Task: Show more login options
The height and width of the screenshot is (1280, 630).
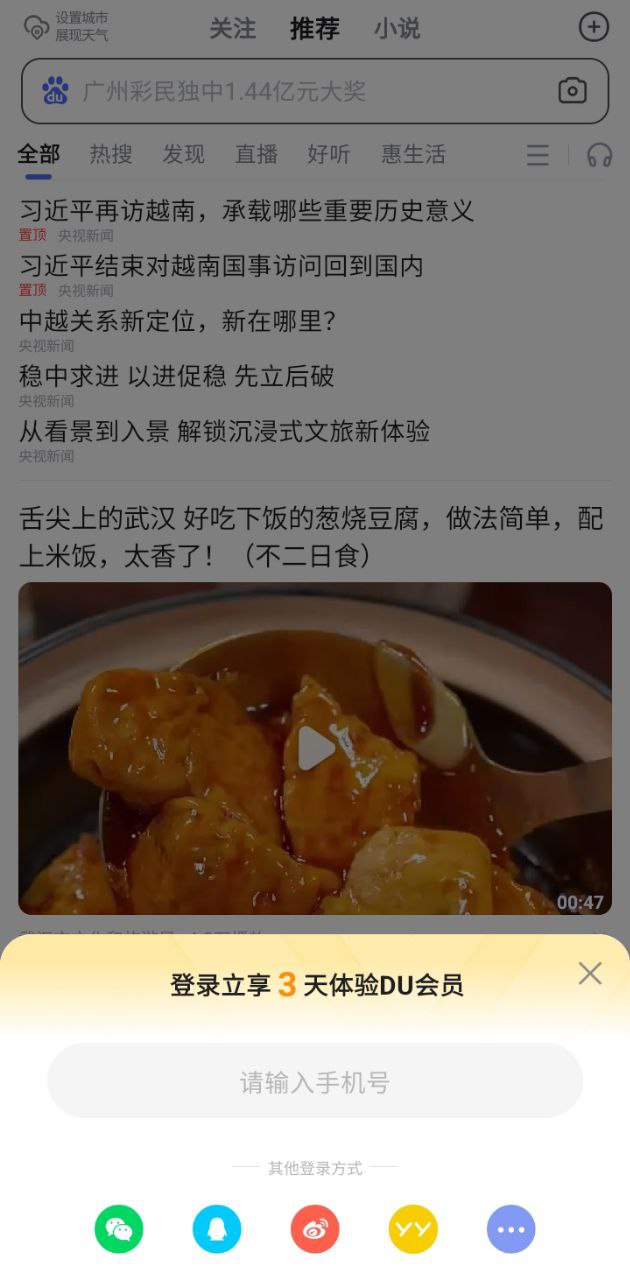Action: click(511, 1229)
